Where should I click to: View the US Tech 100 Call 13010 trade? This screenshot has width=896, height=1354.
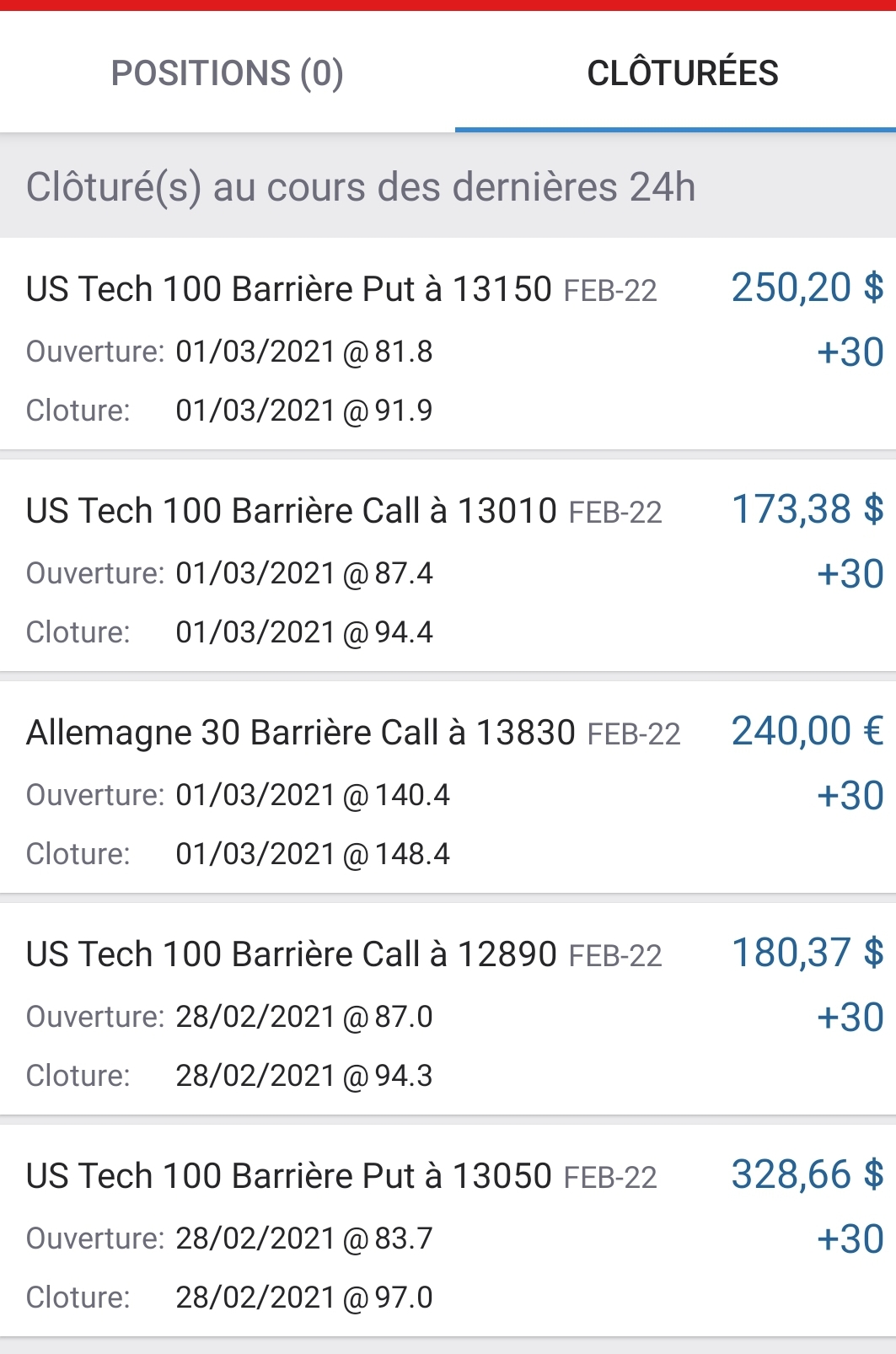coord(447,567)
